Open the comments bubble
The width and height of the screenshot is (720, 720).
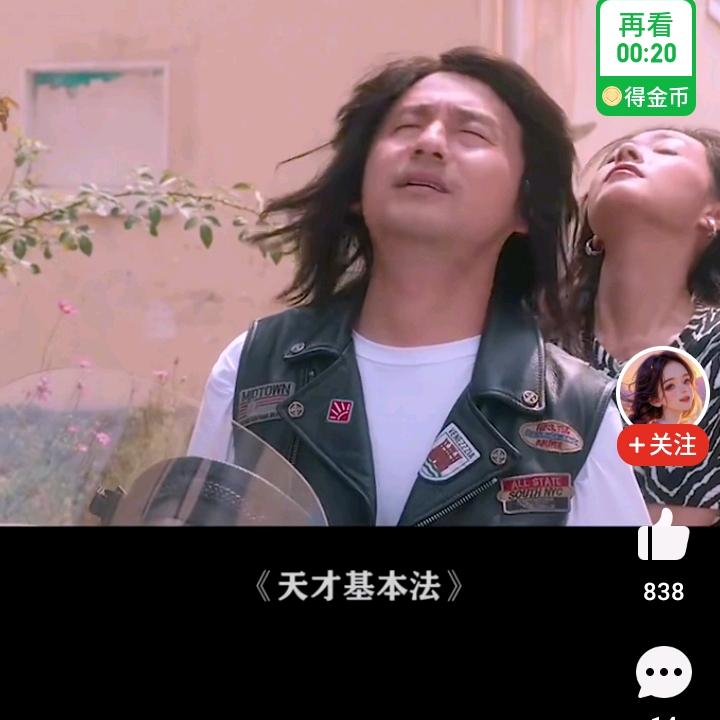click(663, 672)
